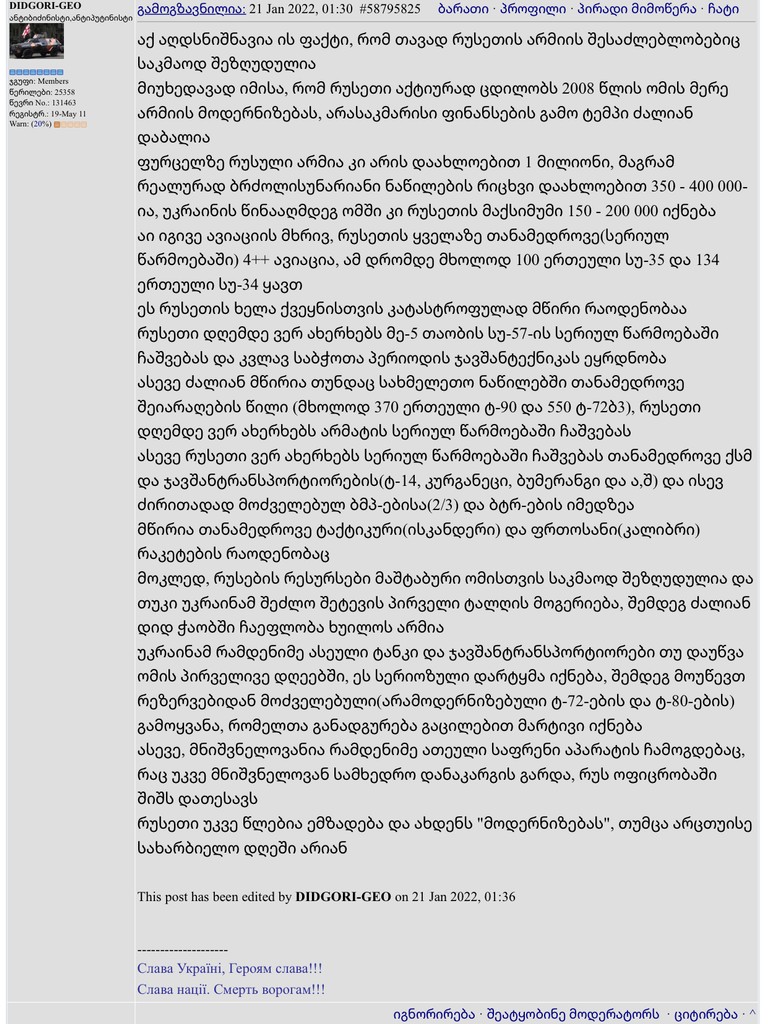Image resolution: width=768 pixels, height=1024 pixels.
Task: Open the გამოგზავნილია post permalink
Action: tap(191, 8)
